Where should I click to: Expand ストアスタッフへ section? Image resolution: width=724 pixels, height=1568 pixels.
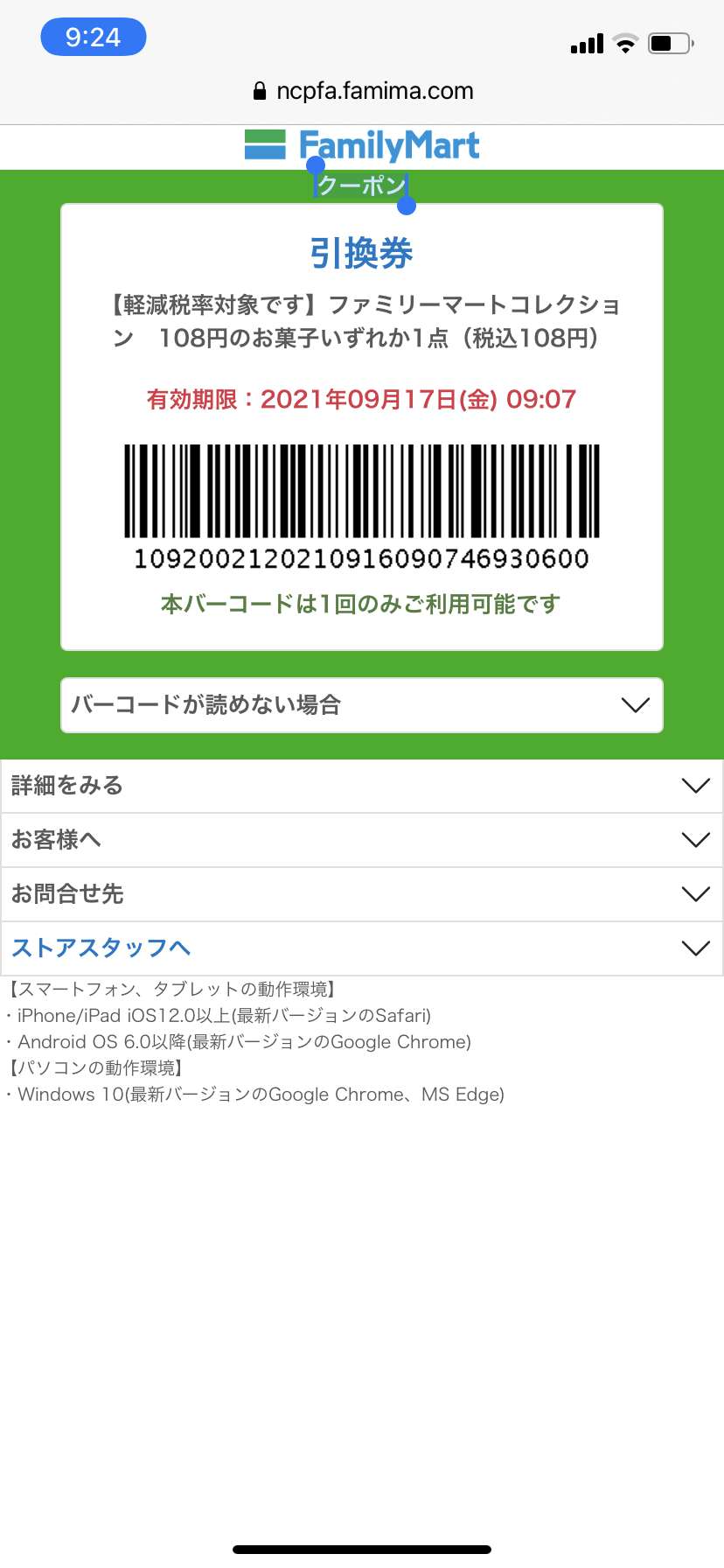[362, 948]
